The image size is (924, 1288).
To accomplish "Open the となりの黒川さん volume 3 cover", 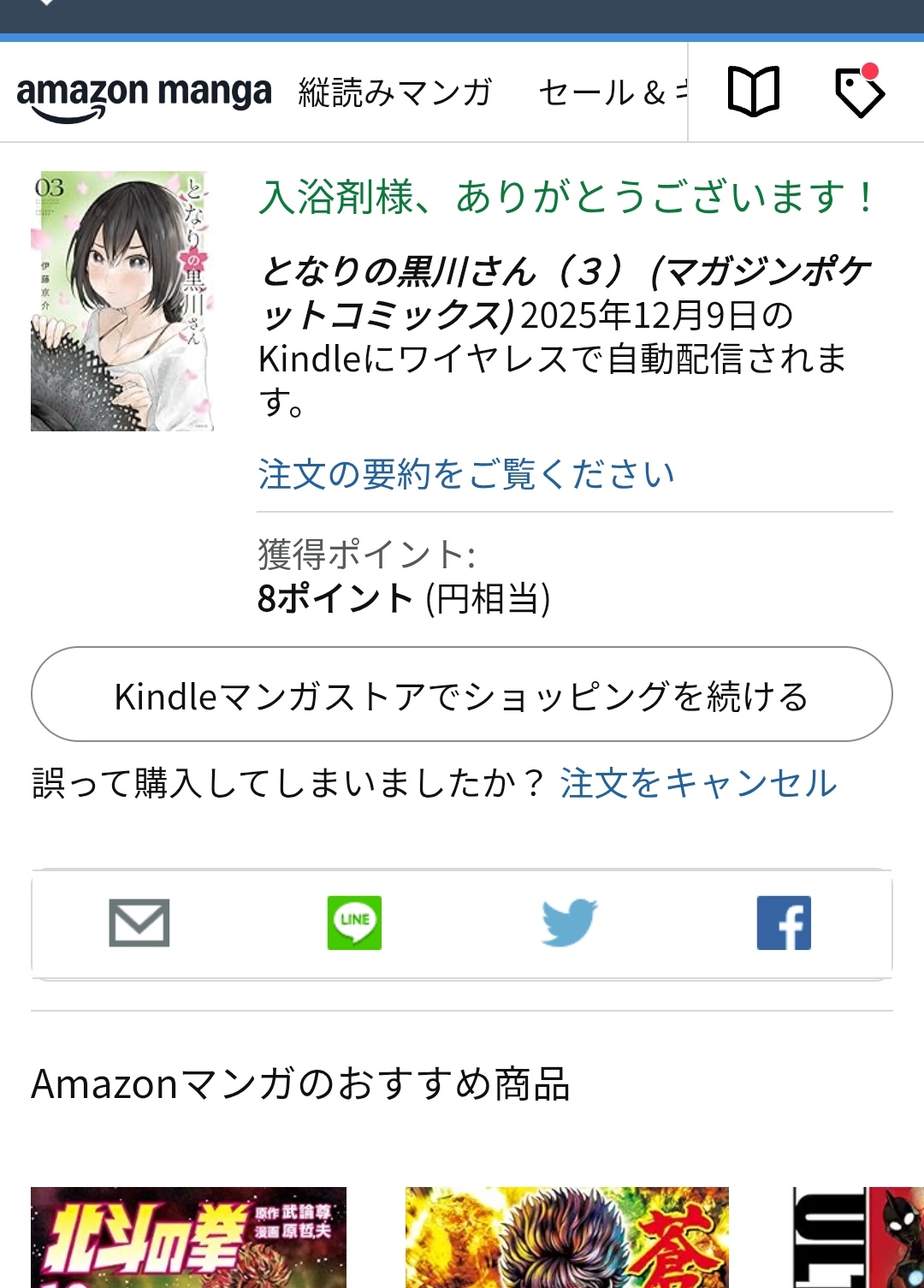I will (x=121, y=301).
